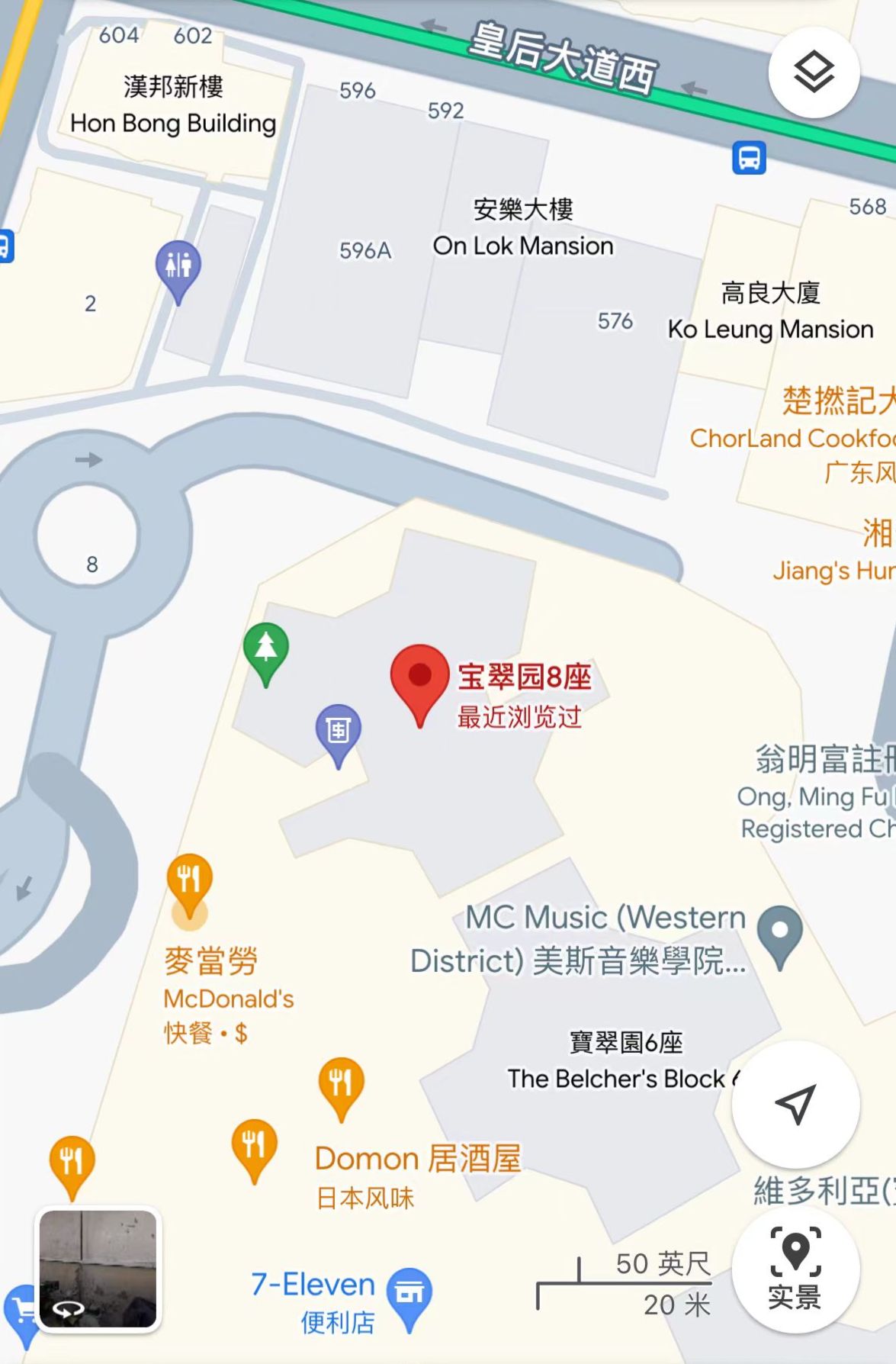
Task: Open the 实景 live view button
Action: (795, 1269)
